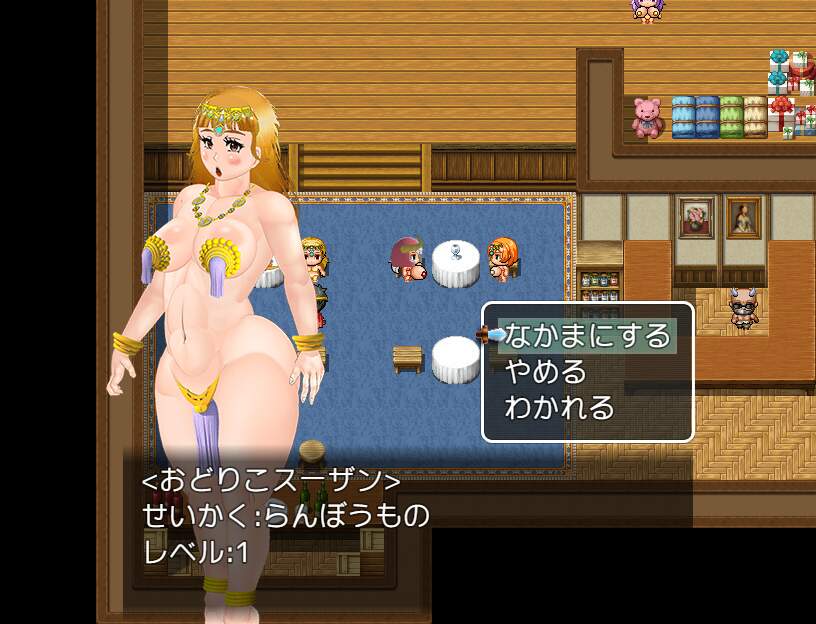Image resolution: width=816 pixels, height=624 pixels.
Task: Select わかれる option
Action: pos(559,408)
